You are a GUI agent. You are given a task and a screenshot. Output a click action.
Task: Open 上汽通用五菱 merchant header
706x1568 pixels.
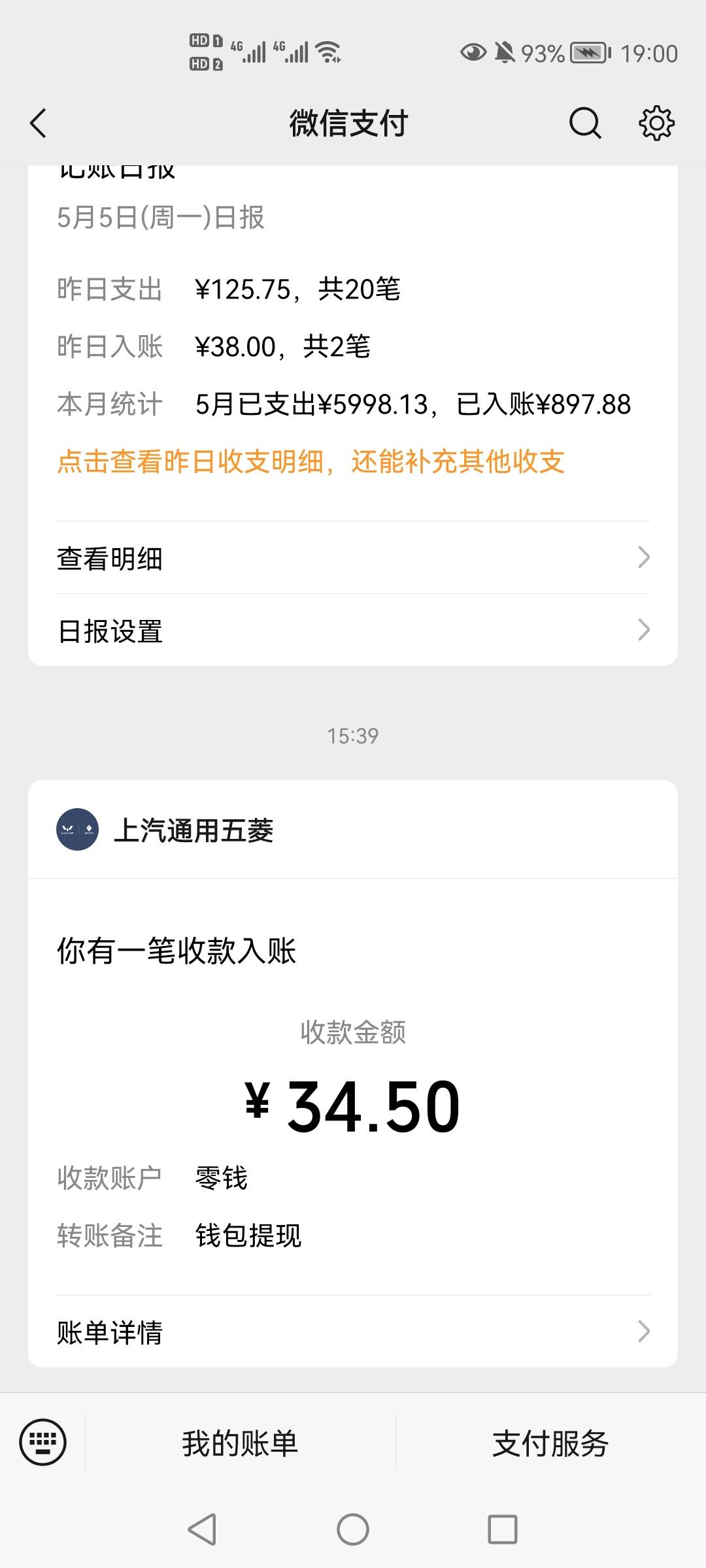pyautogui.click(x=353, y=830)
